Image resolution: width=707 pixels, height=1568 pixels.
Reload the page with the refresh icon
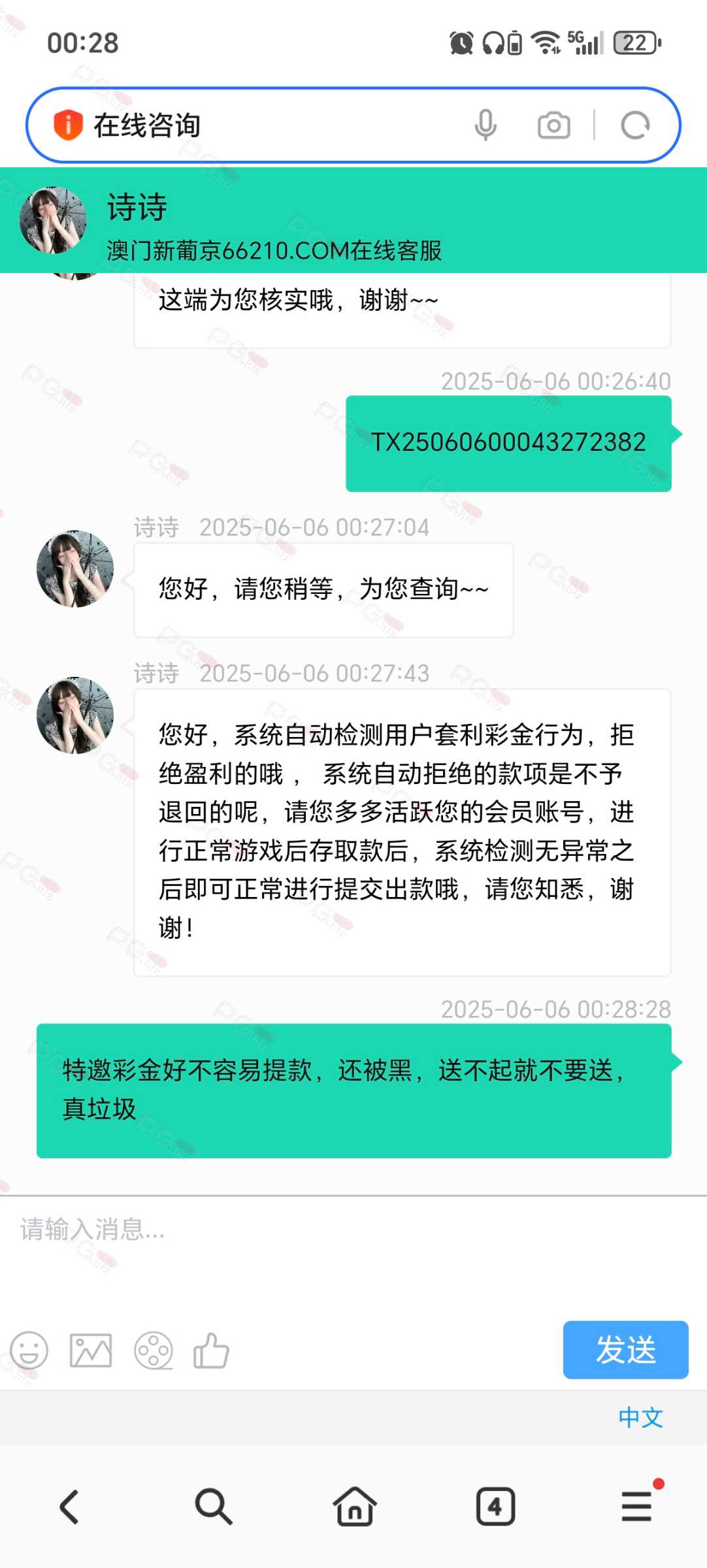pyautogui.click(x=635, y=125)
